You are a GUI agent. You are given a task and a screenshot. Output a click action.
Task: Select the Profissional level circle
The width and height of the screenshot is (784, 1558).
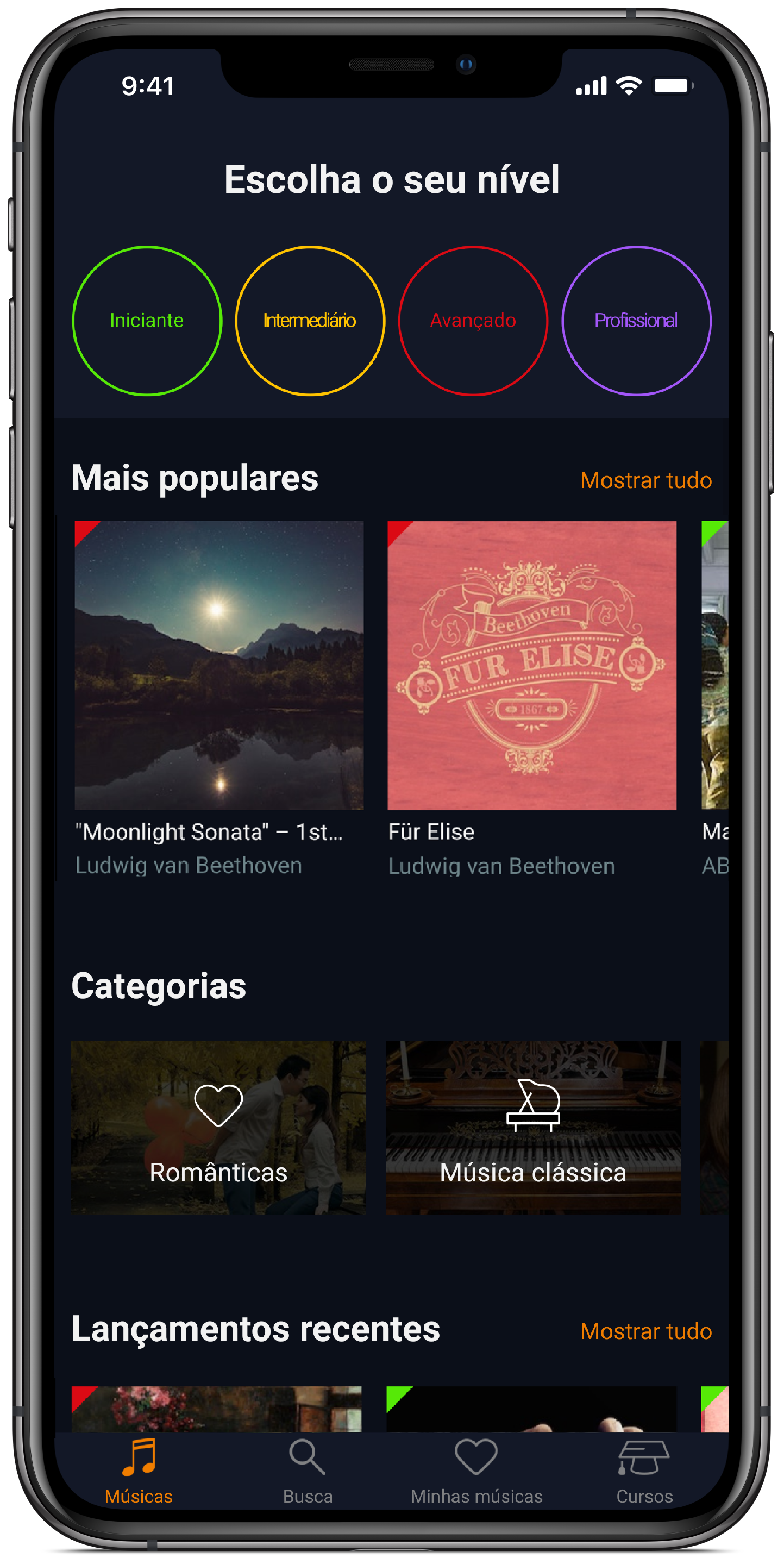pyautogui.click(x=636, y=321)
